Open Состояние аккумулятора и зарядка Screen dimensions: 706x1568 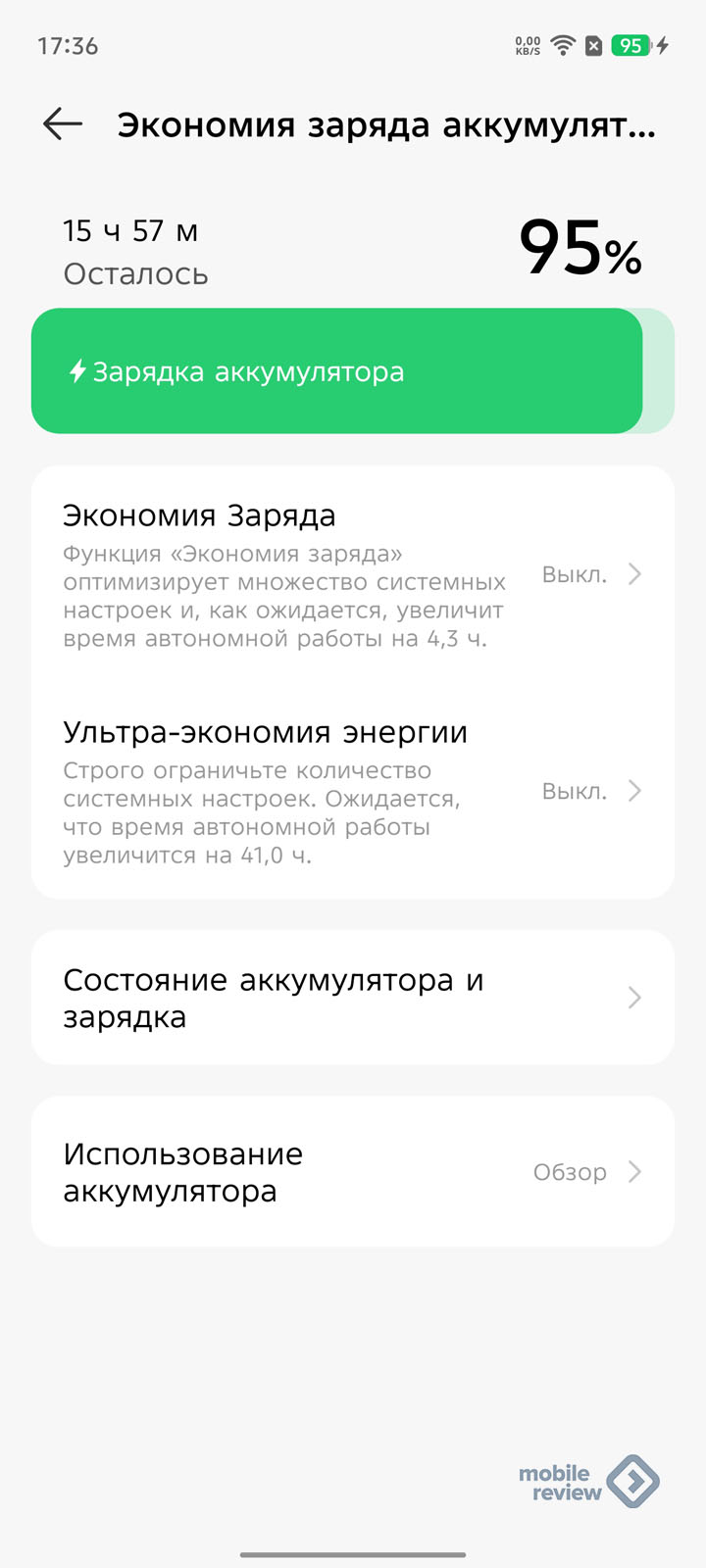coord(353,998)
